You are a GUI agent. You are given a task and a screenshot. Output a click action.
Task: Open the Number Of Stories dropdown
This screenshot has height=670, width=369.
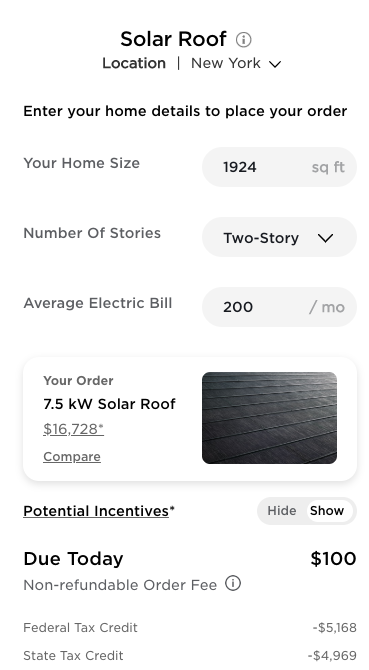279,237
